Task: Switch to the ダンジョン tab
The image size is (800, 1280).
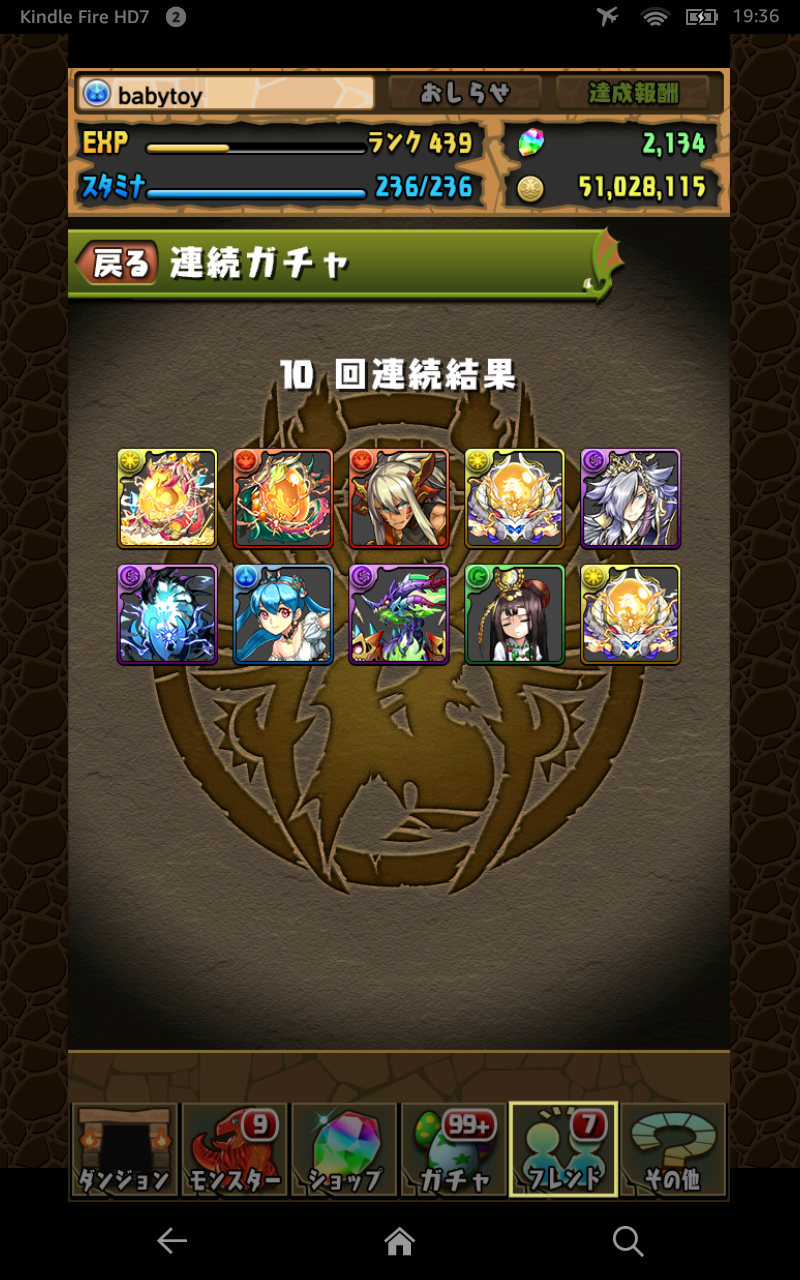Action: tap(124, 1149)
